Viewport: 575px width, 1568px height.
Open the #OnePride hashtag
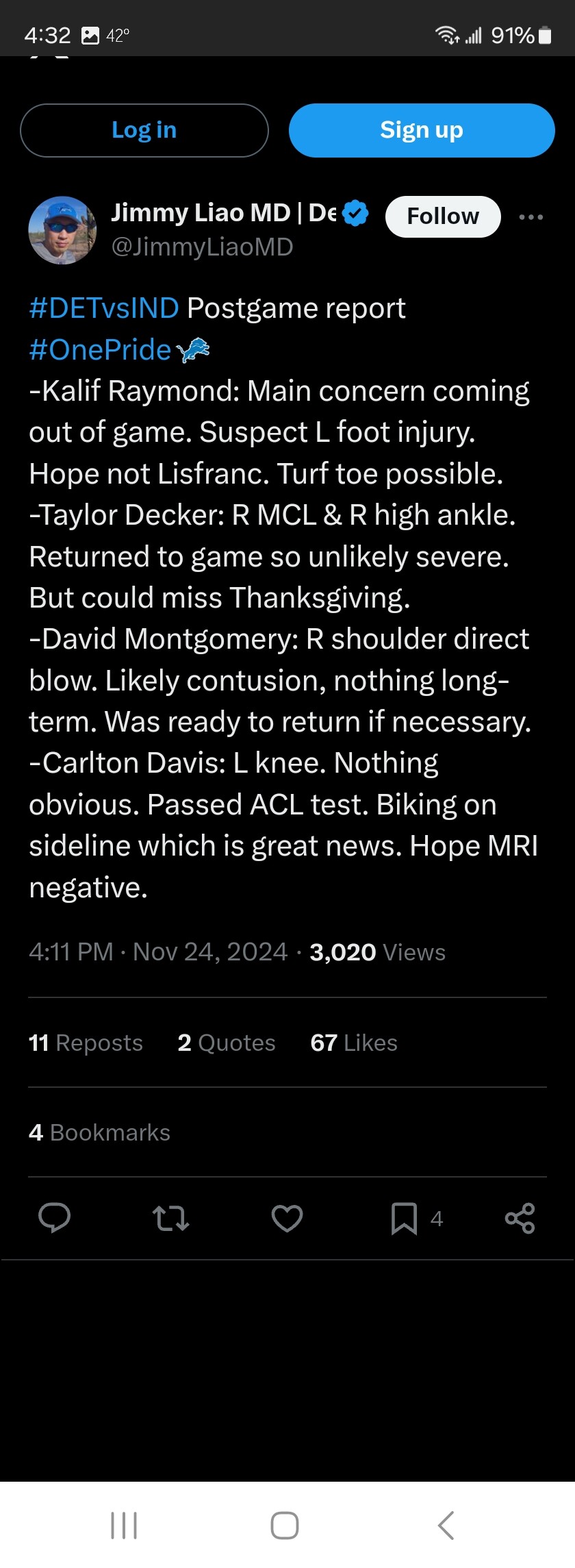[100, 350]
